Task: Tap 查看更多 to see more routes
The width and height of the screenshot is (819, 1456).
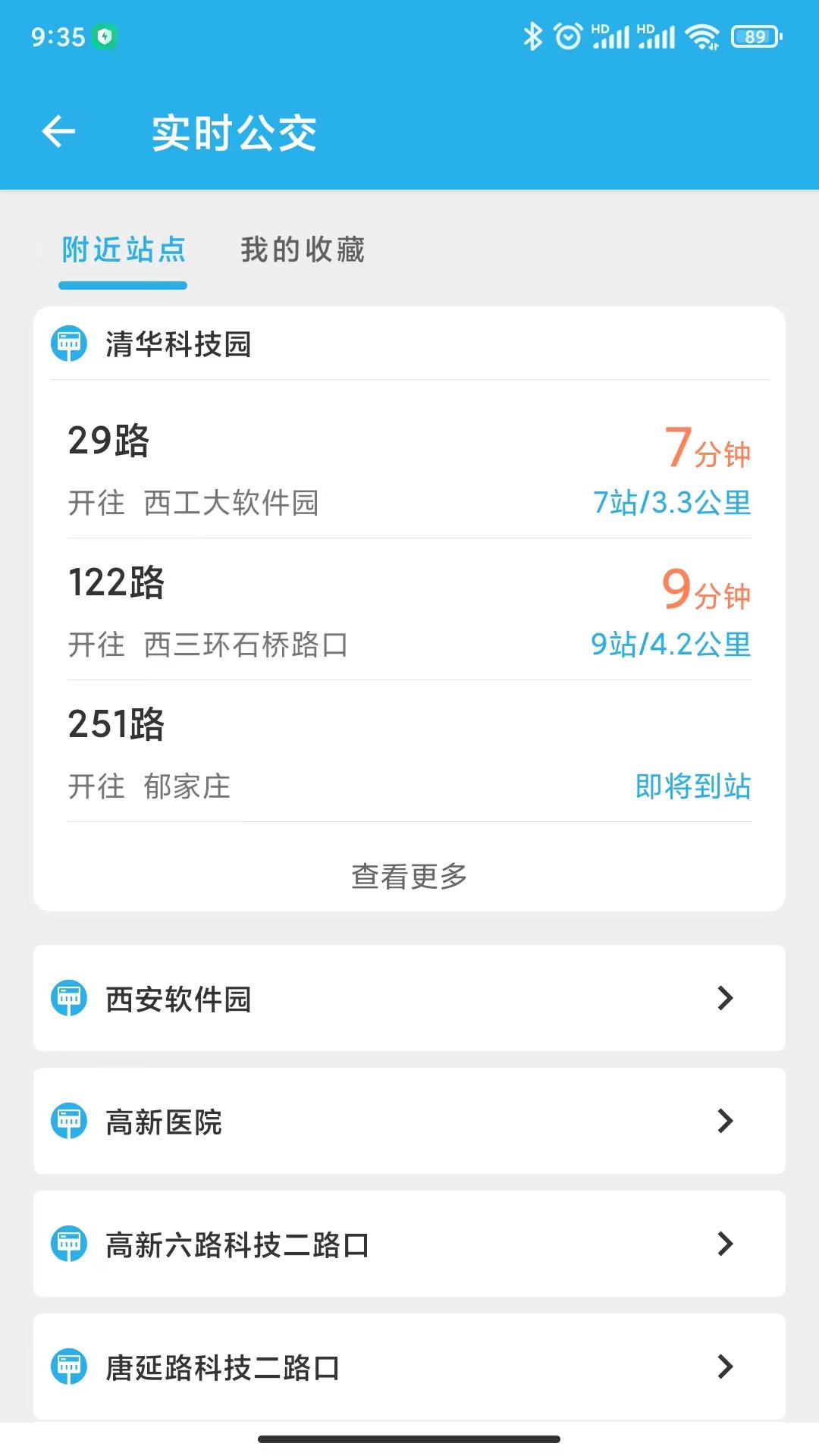Action: [409, 876]
